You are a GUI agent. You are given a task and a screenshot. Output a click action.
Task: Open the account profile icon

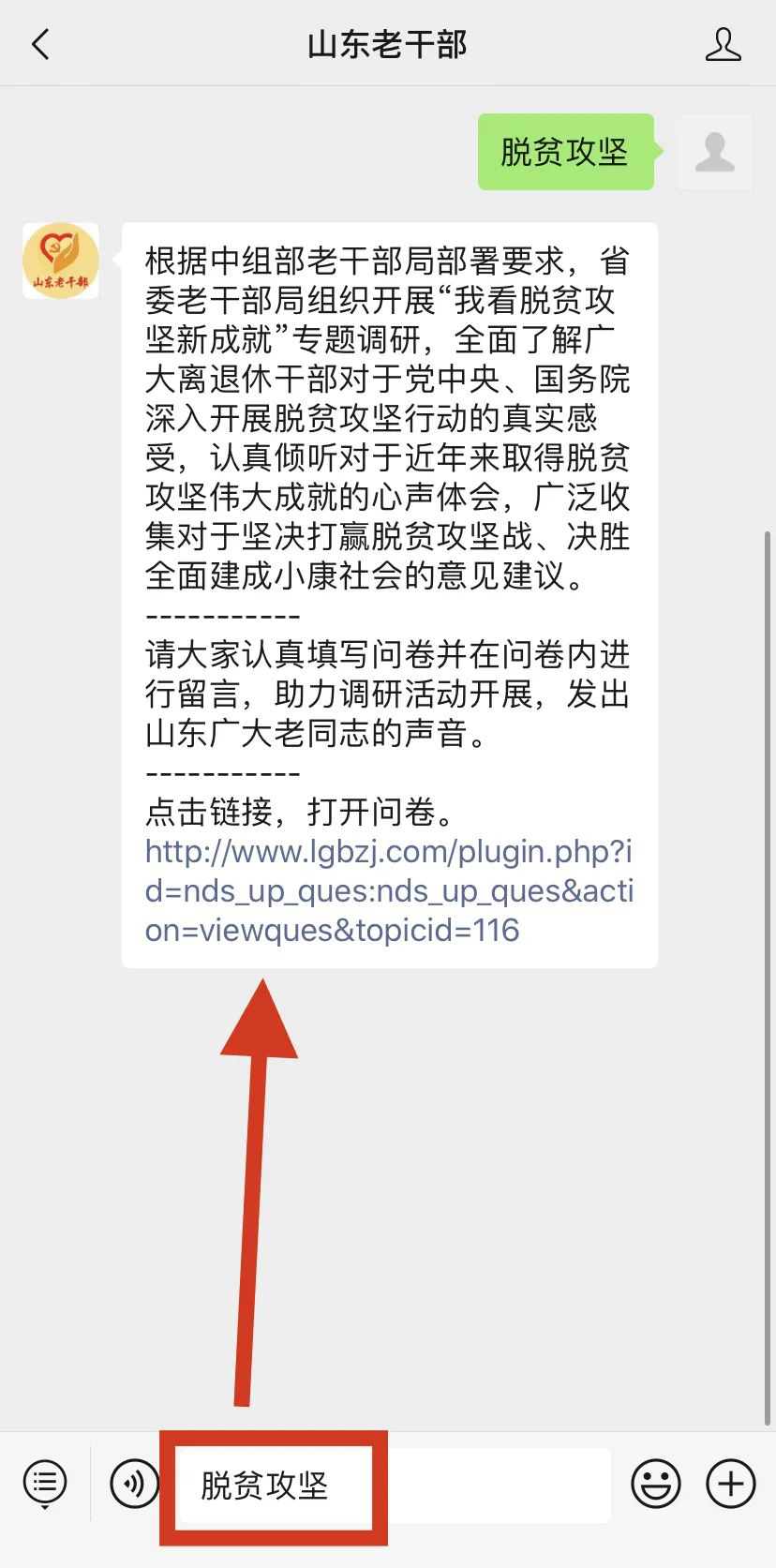(723, 44)
